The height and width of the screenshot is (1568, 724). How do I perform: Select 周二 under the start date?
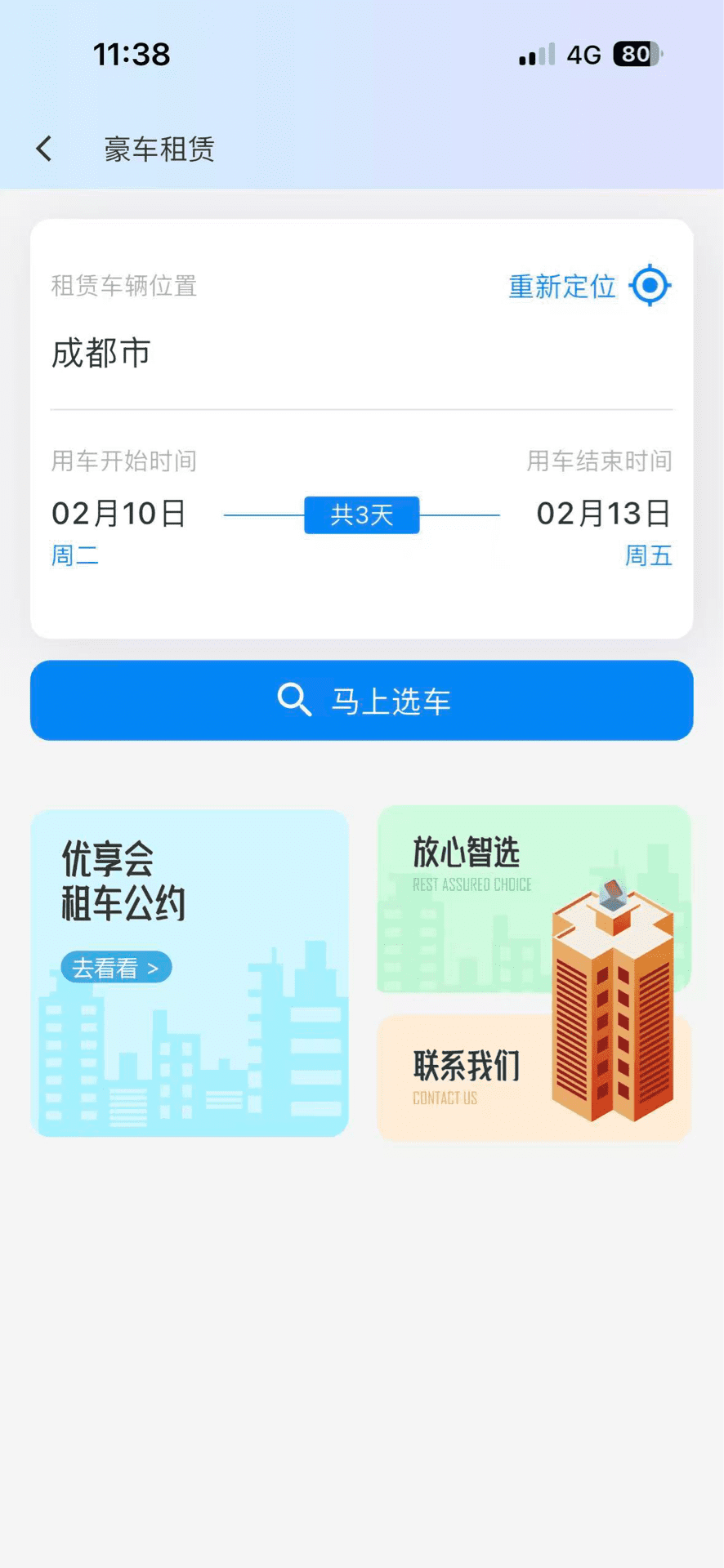[74, 556]
